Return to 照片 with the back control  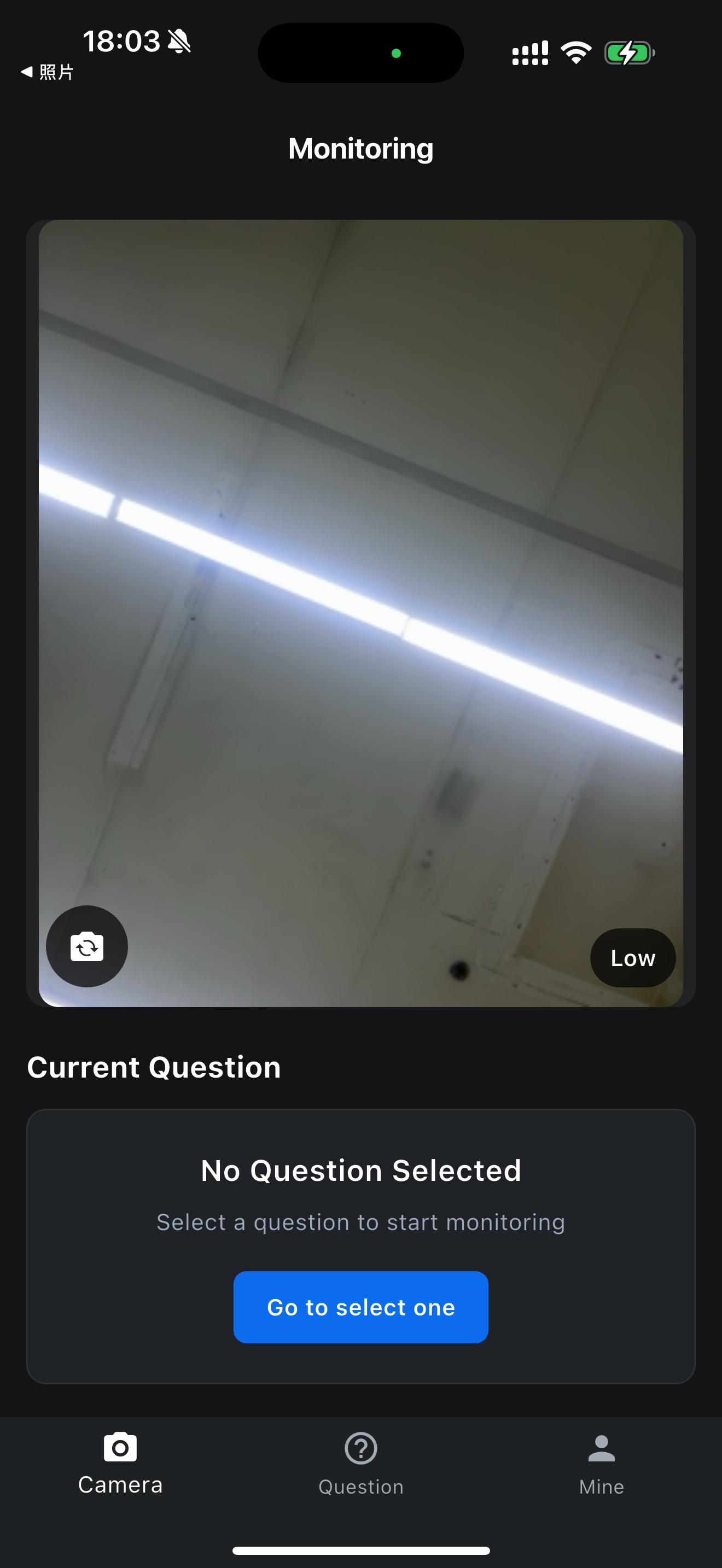coord(46,71)
